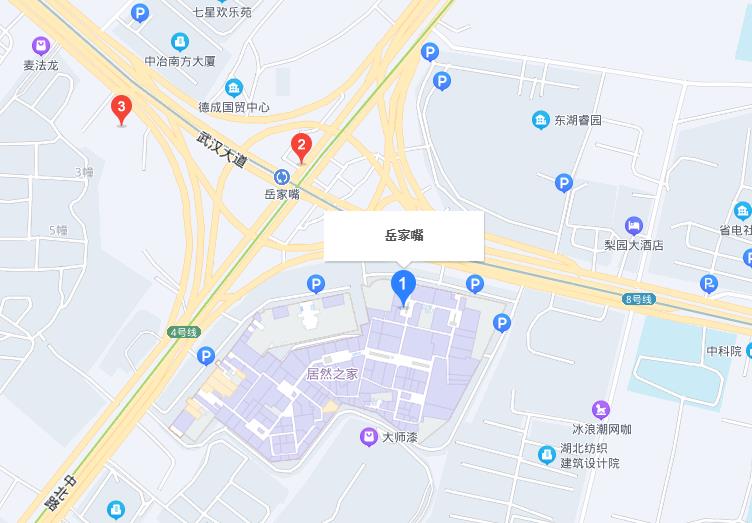Tap the 岳家嘴 metro station icon

pos(282,177)
